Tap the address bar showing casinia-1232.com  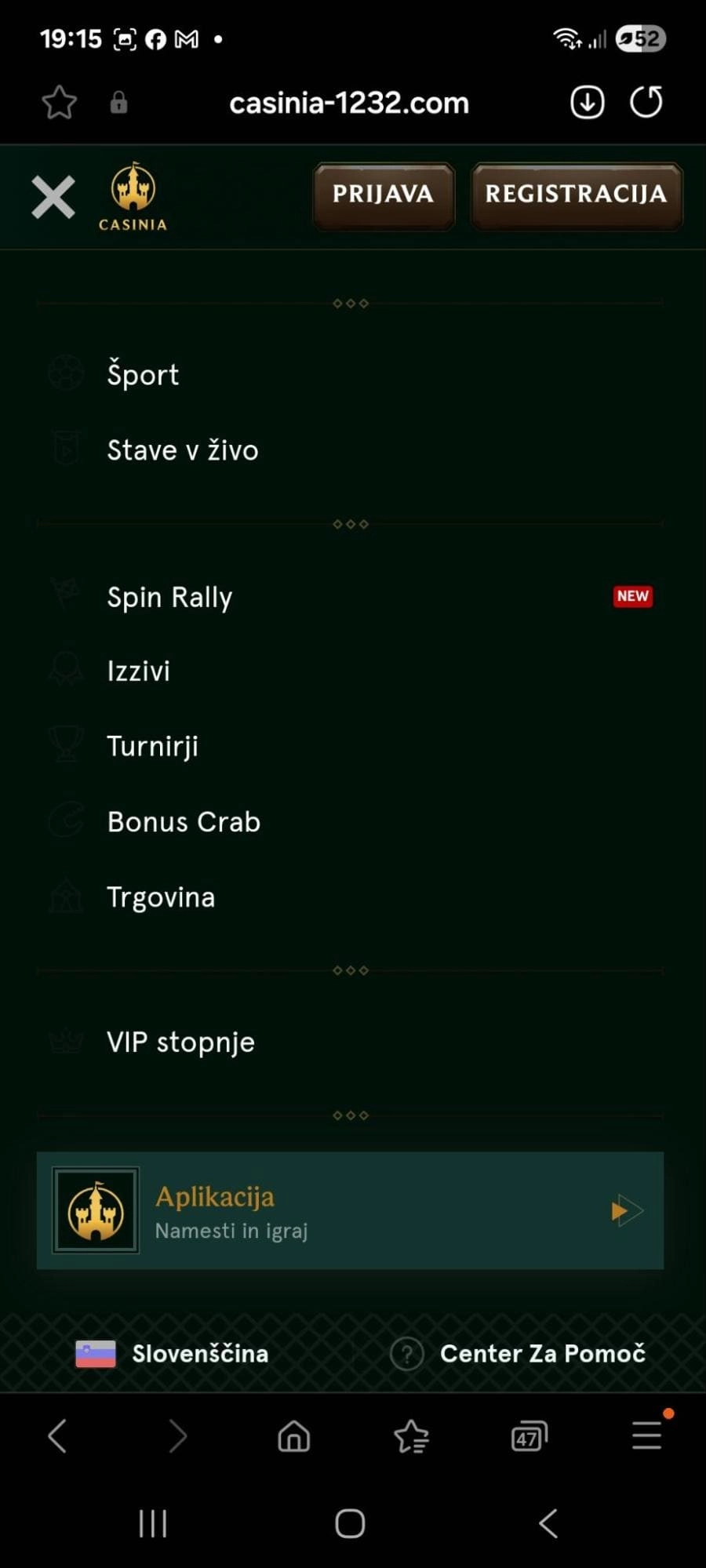coord(349,102)
